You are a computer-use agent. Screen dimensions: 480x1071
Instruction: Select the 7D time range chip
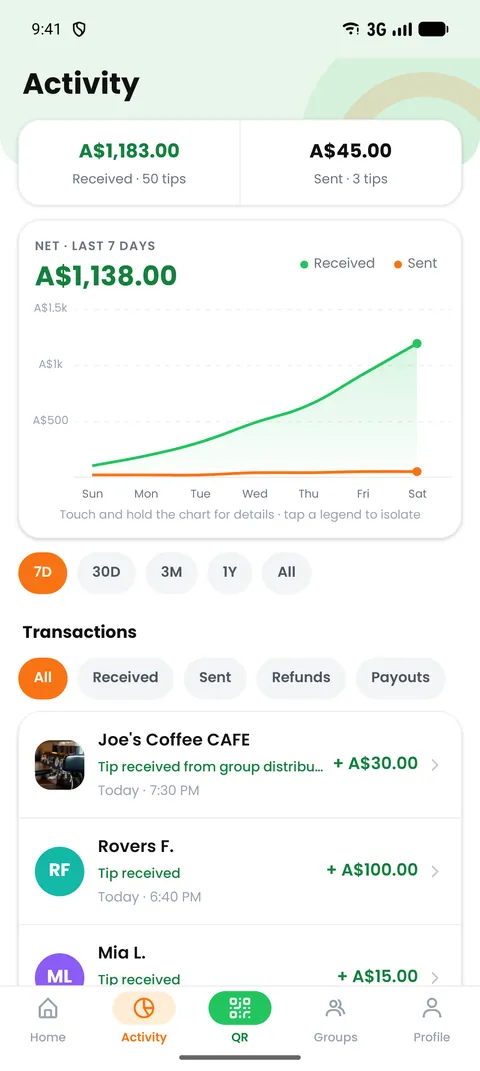point(43,572)
